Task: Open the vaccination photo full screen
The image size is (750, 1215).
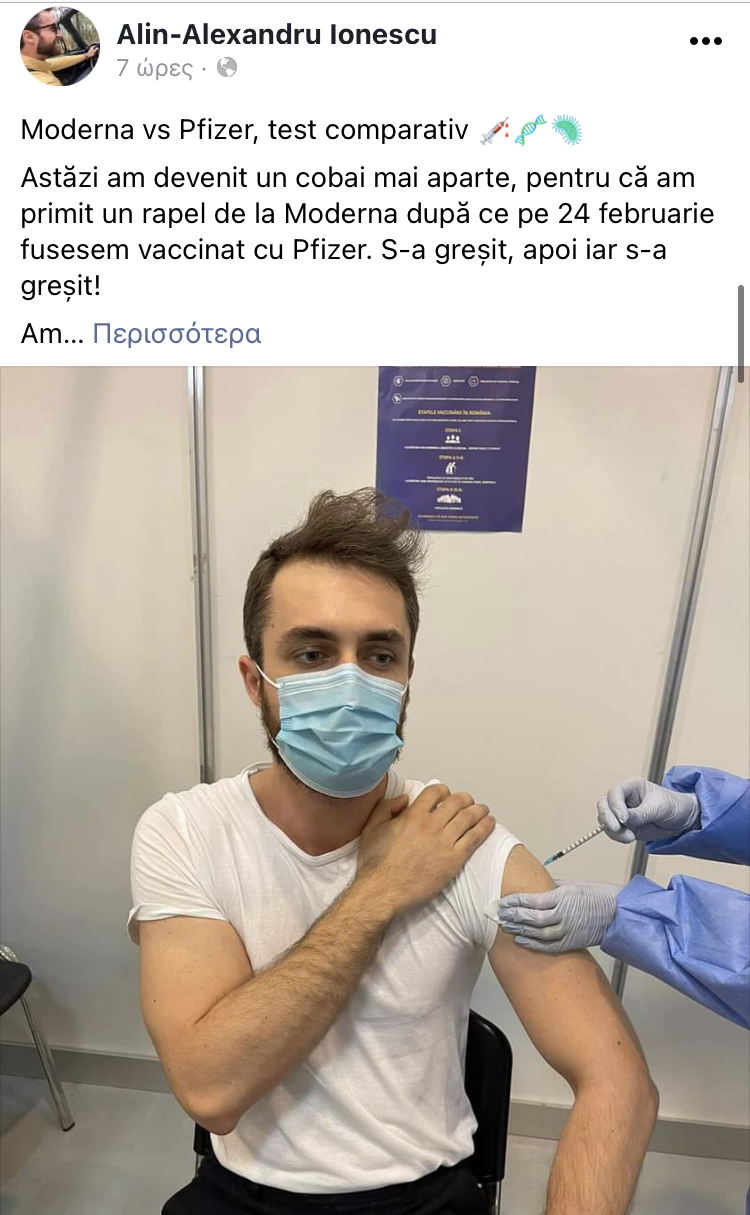Action: click(375, 790)
